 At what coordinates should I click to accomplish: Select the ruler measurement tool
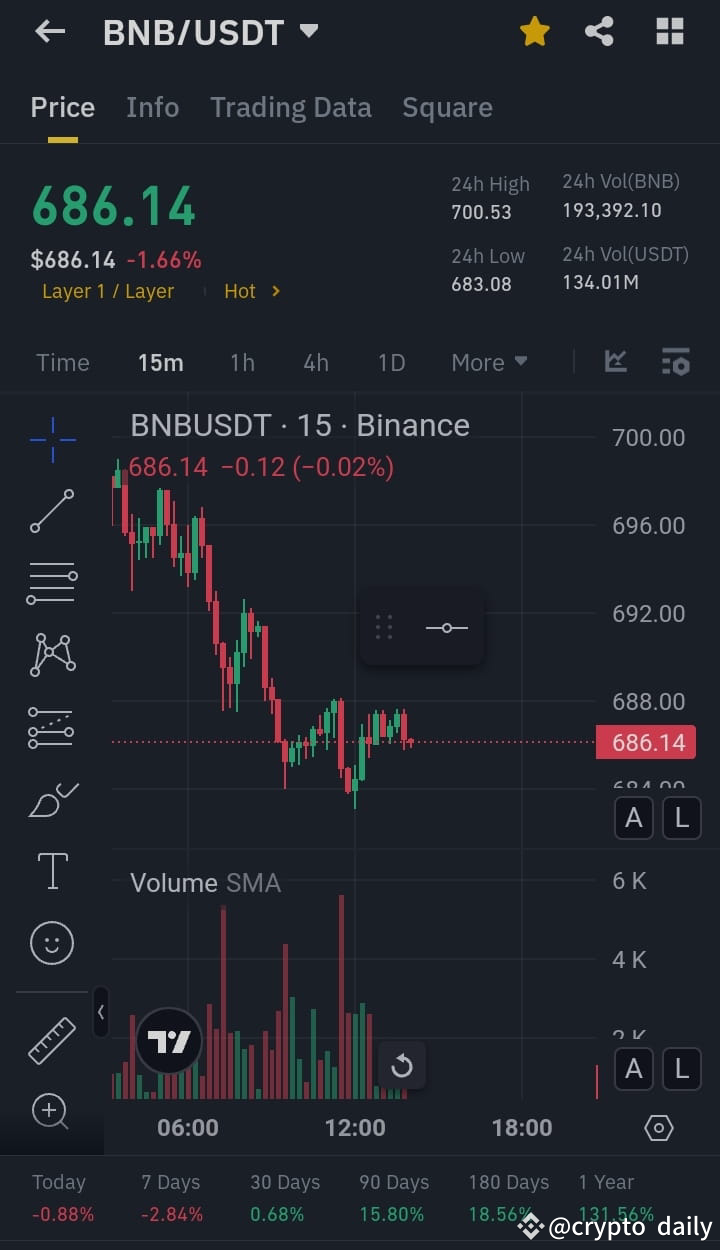52,1040
